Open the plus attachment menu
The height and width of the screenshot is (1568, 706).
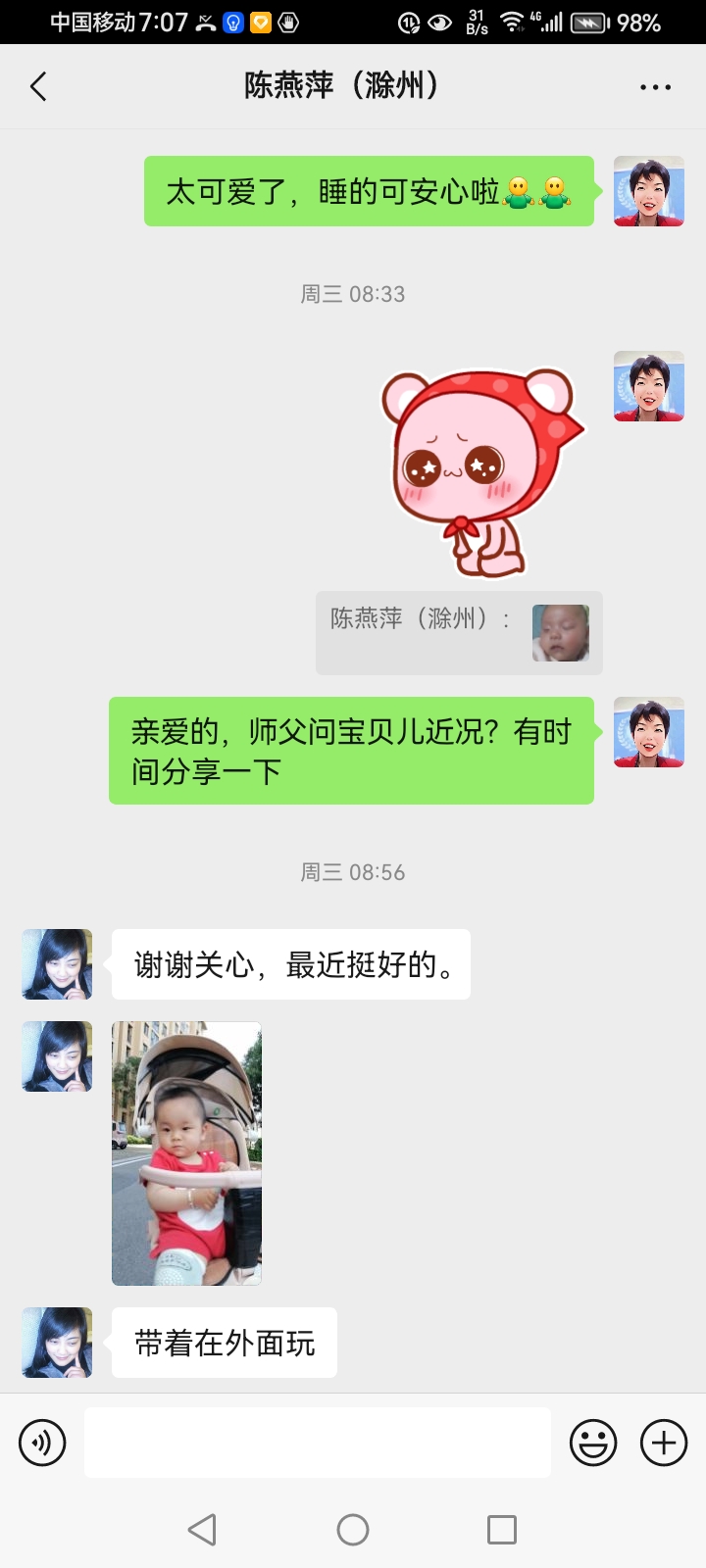point(664,1443)
